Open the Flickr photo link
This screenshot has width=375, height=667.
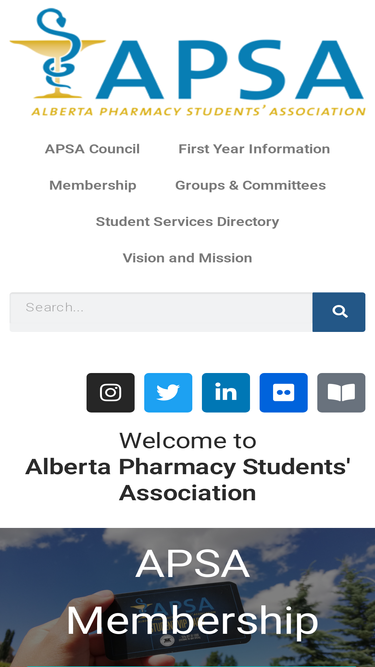[284, 393]
